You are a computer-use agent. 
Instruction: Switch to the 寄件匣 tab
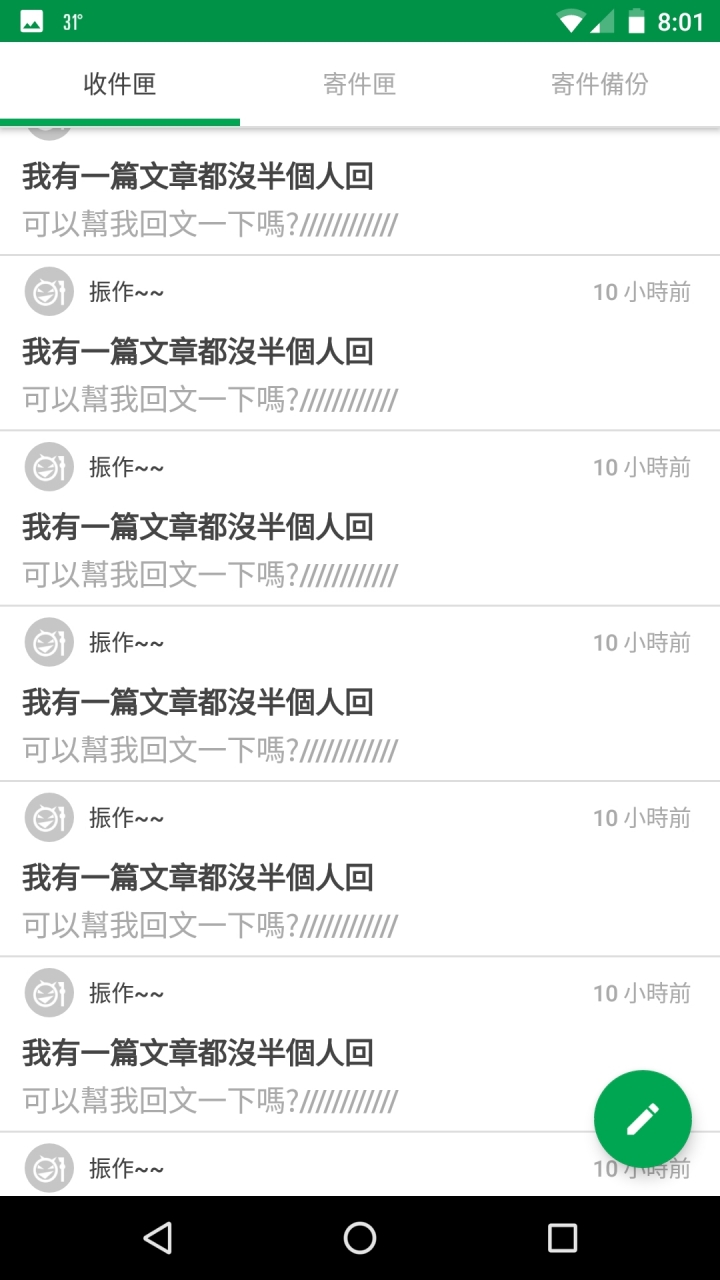[x=360, y=84]
